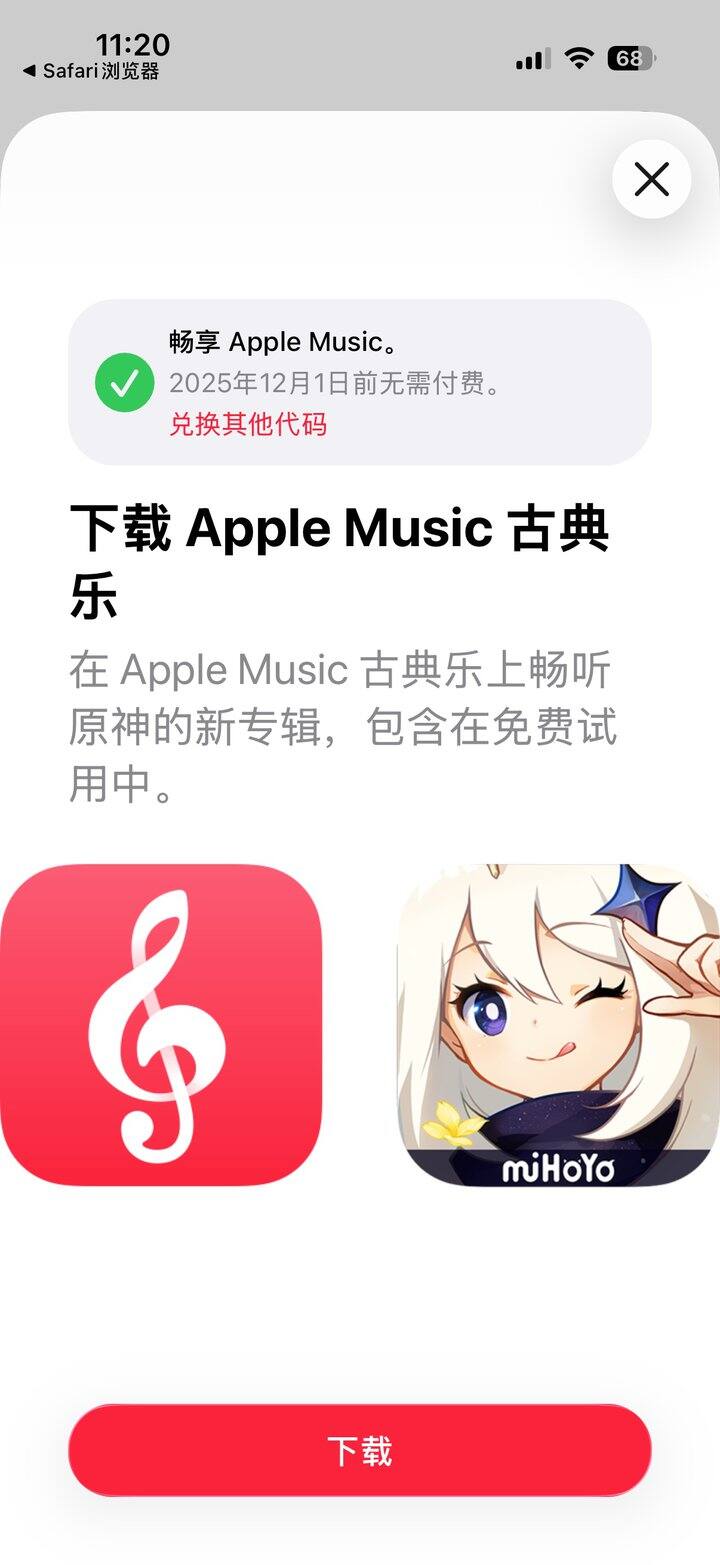Close the Apple Music offer sheet

pyautogui.click(x=651, y=180)
